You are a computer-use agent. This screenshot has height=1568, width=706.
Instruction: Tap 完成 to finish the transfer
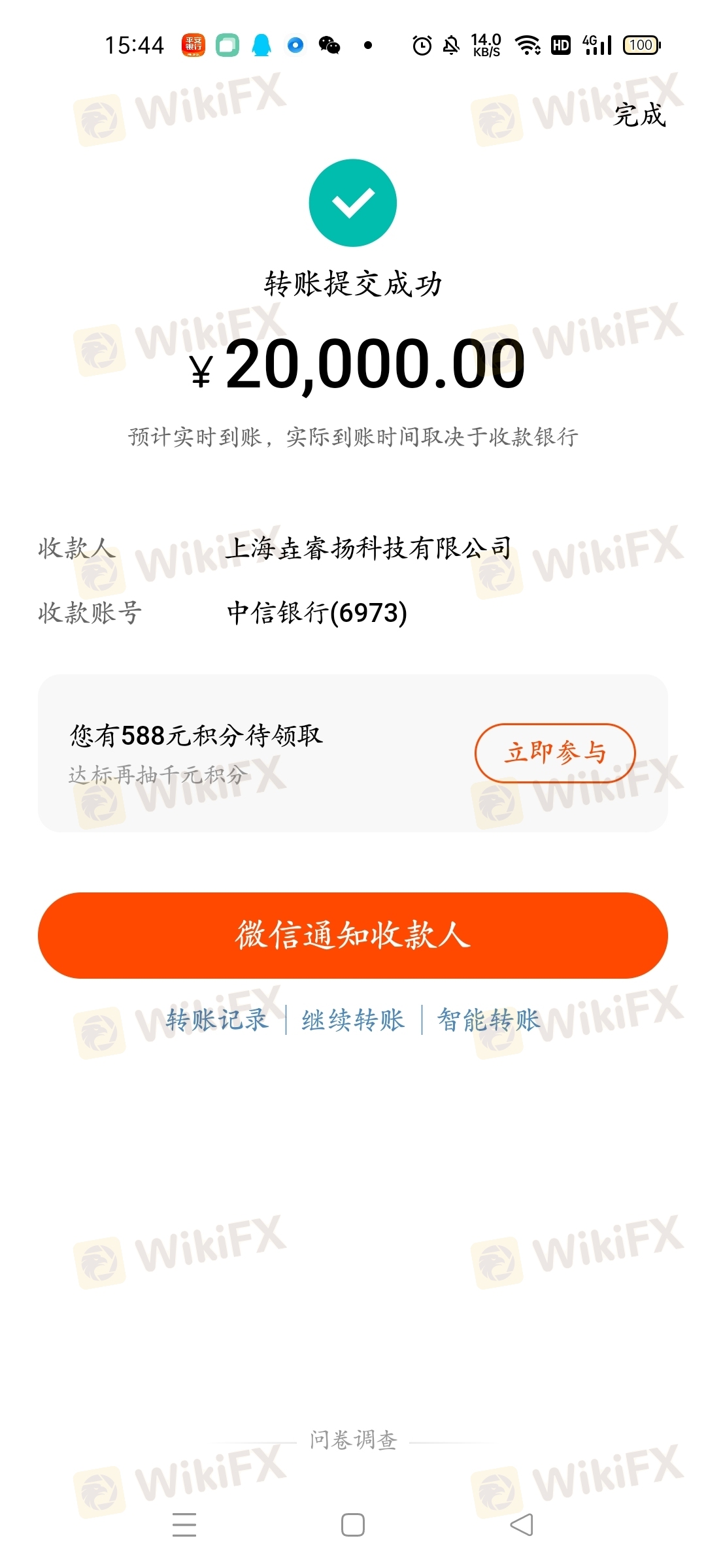pos(639,116)
